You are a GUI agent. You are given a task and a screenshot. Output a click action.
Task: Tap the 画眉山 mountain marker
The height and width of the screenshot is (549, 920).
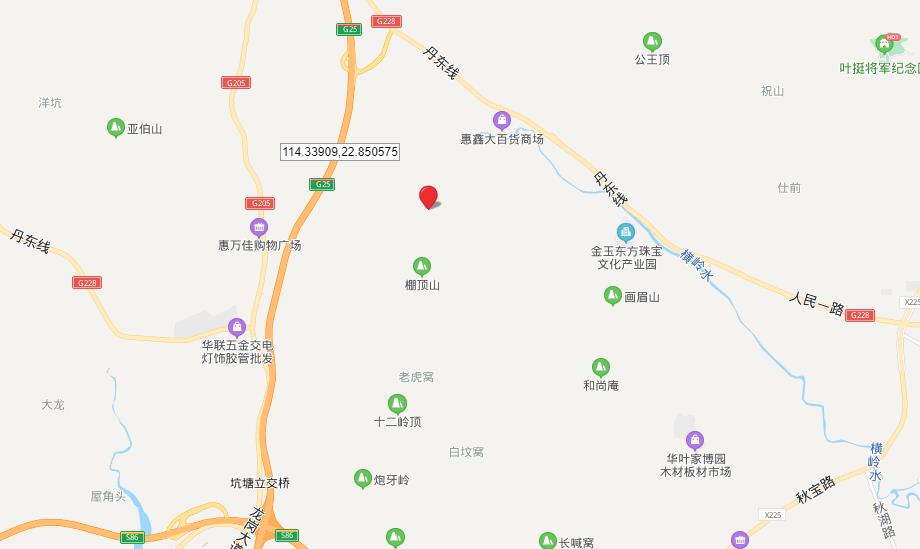[613, 296]
